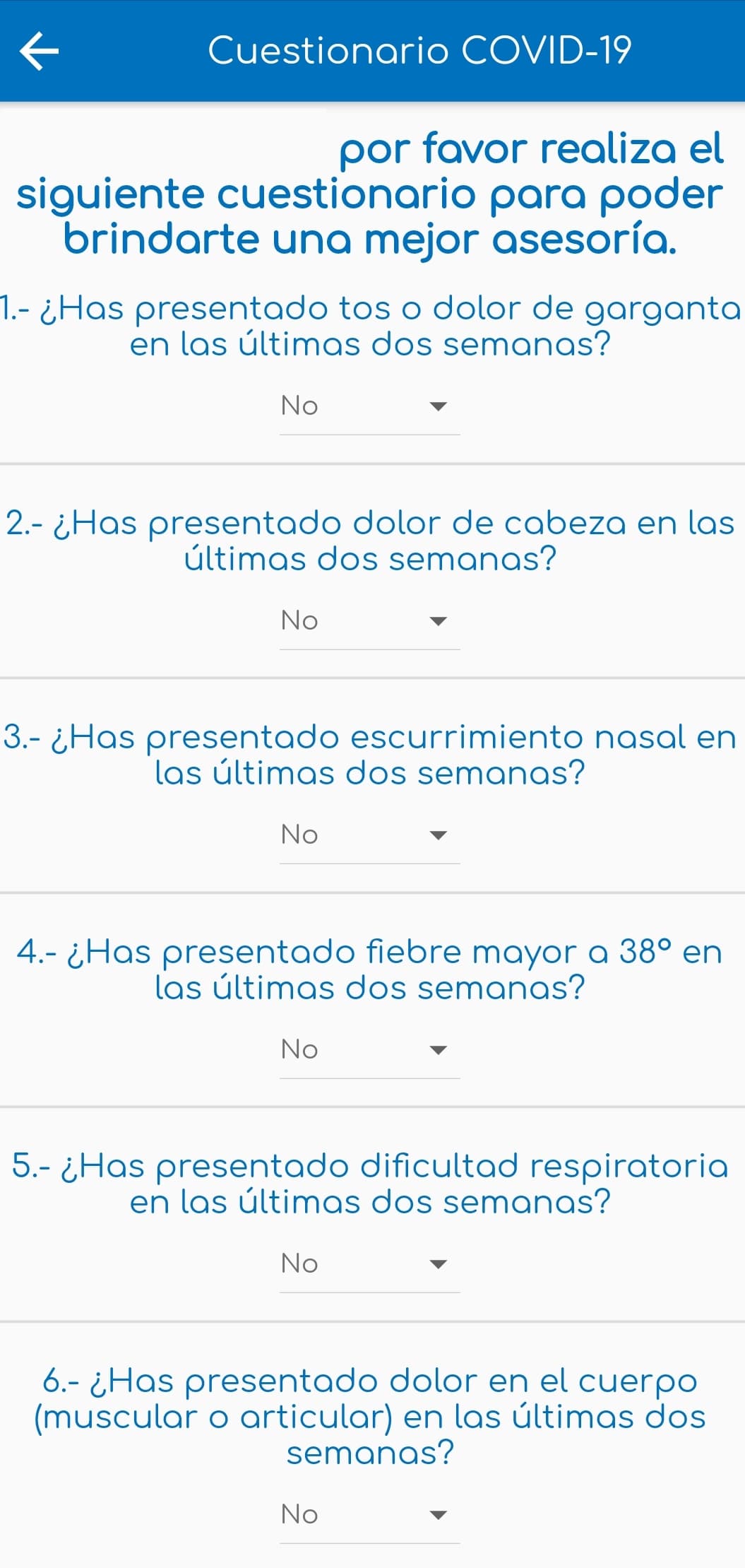Select the answer dropdown for the runny nose question
745x1568 pixels.
(x=369, y=835)
